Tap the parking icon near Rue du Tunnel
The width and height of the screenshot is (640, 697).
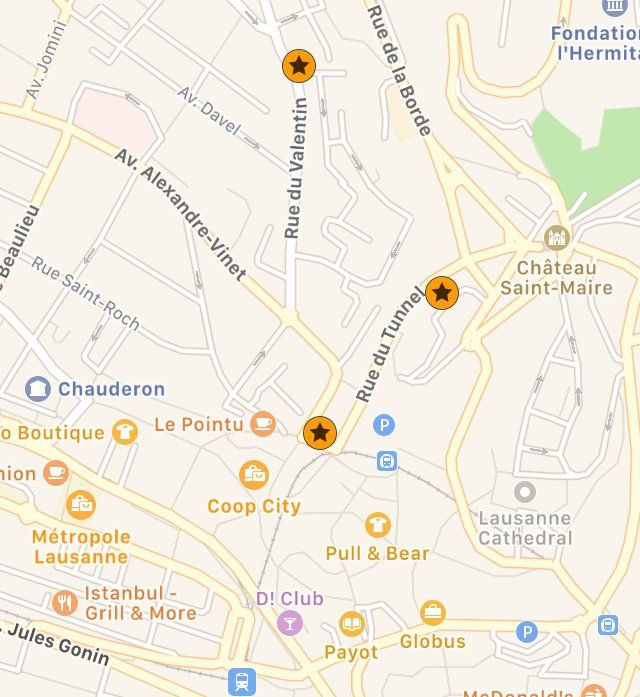pyautogui.click(x=384, y=425)
